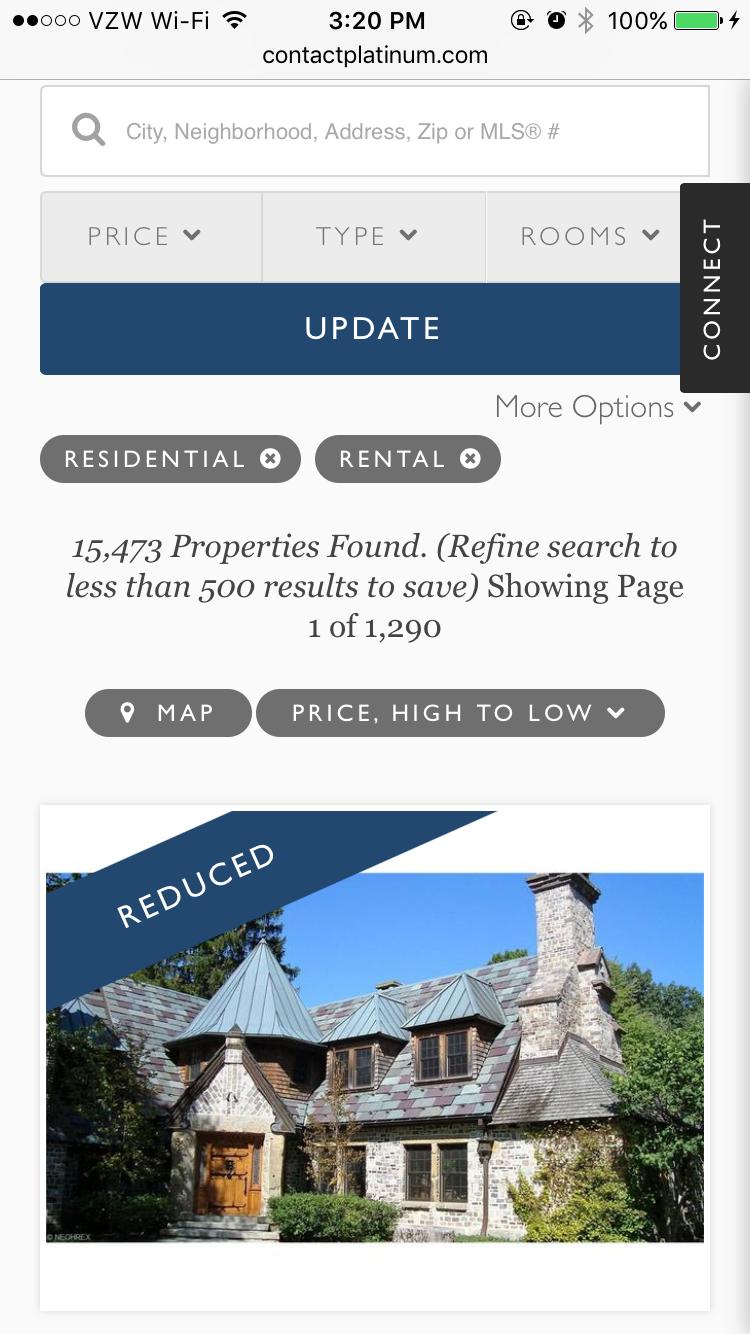Open the Connect side tab
Image resolution: width=750 pixels, height=1334 pixels.
tap(713, 288)
